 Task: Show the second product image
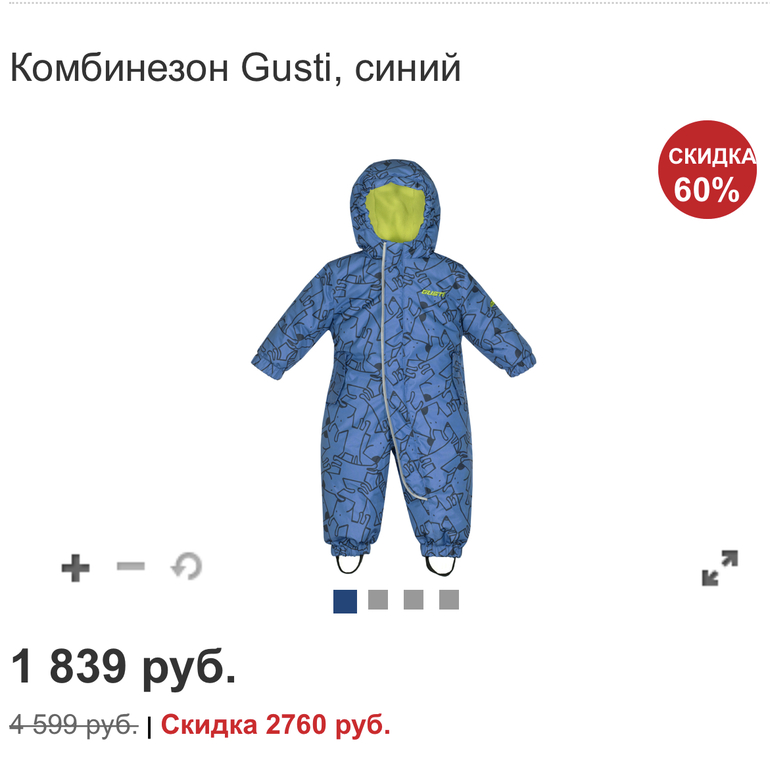[x=377, y=600]
